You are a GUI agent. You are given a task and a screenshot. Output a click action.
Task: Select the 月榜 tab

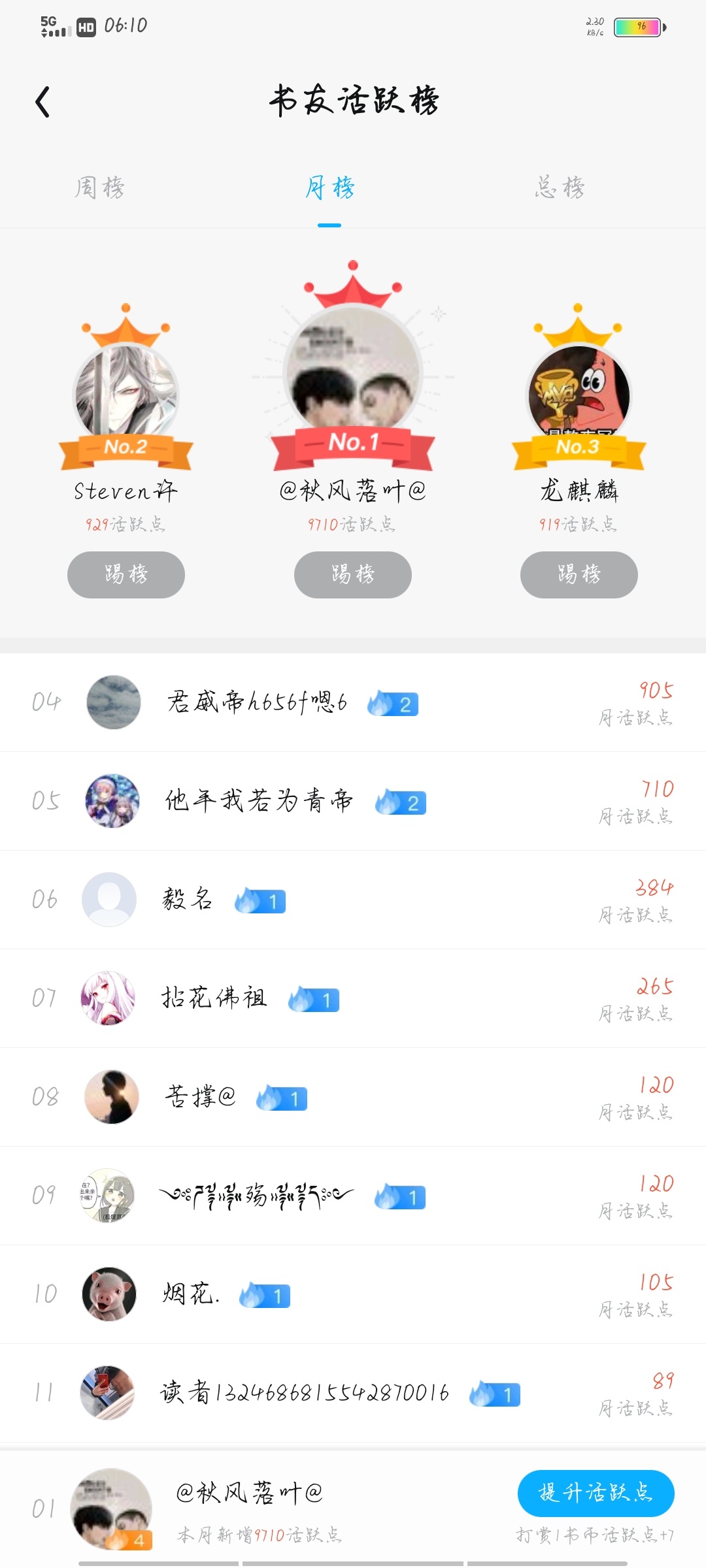click(329, 188)
